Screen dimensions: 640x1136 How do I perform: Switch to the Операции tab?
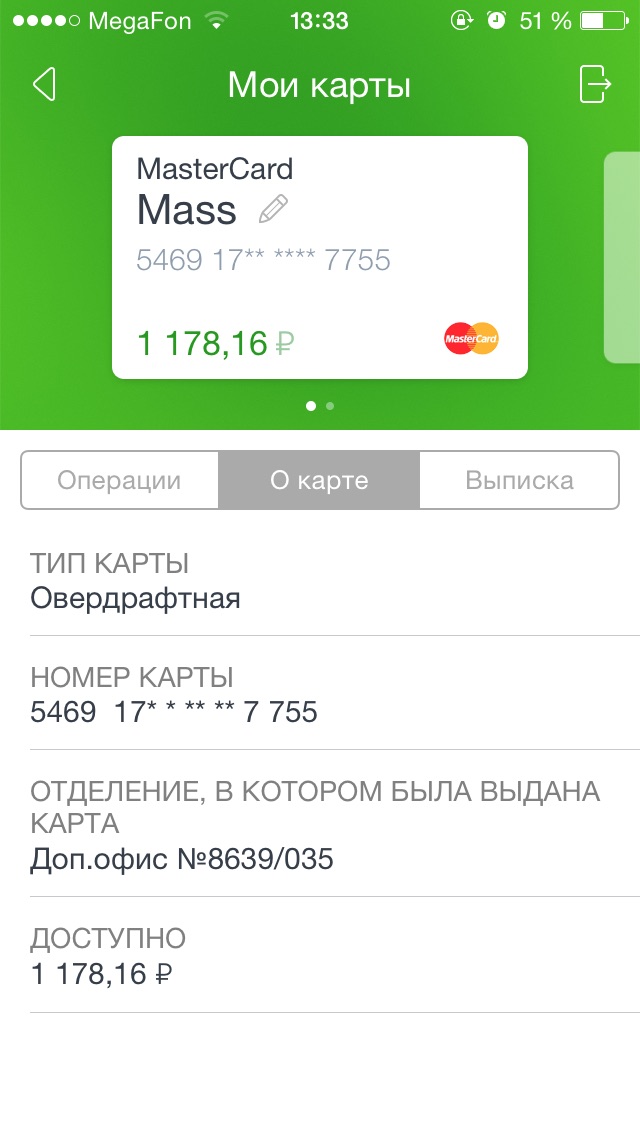click(120, 480)
